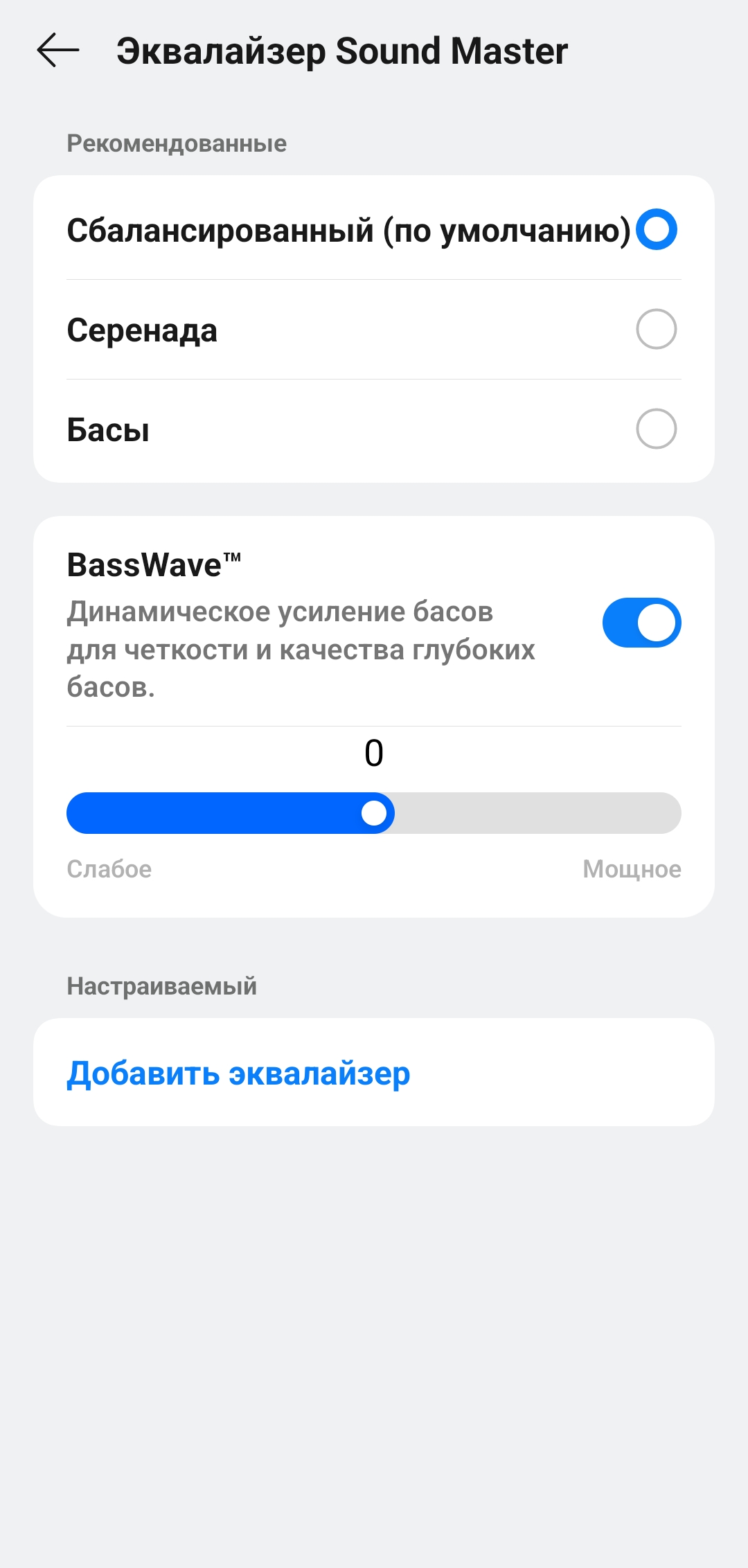Tap Добавить эквалайзер to add custom equalizer
The height and width of the screenshot is (1568, 748).
coord(238,1073)
